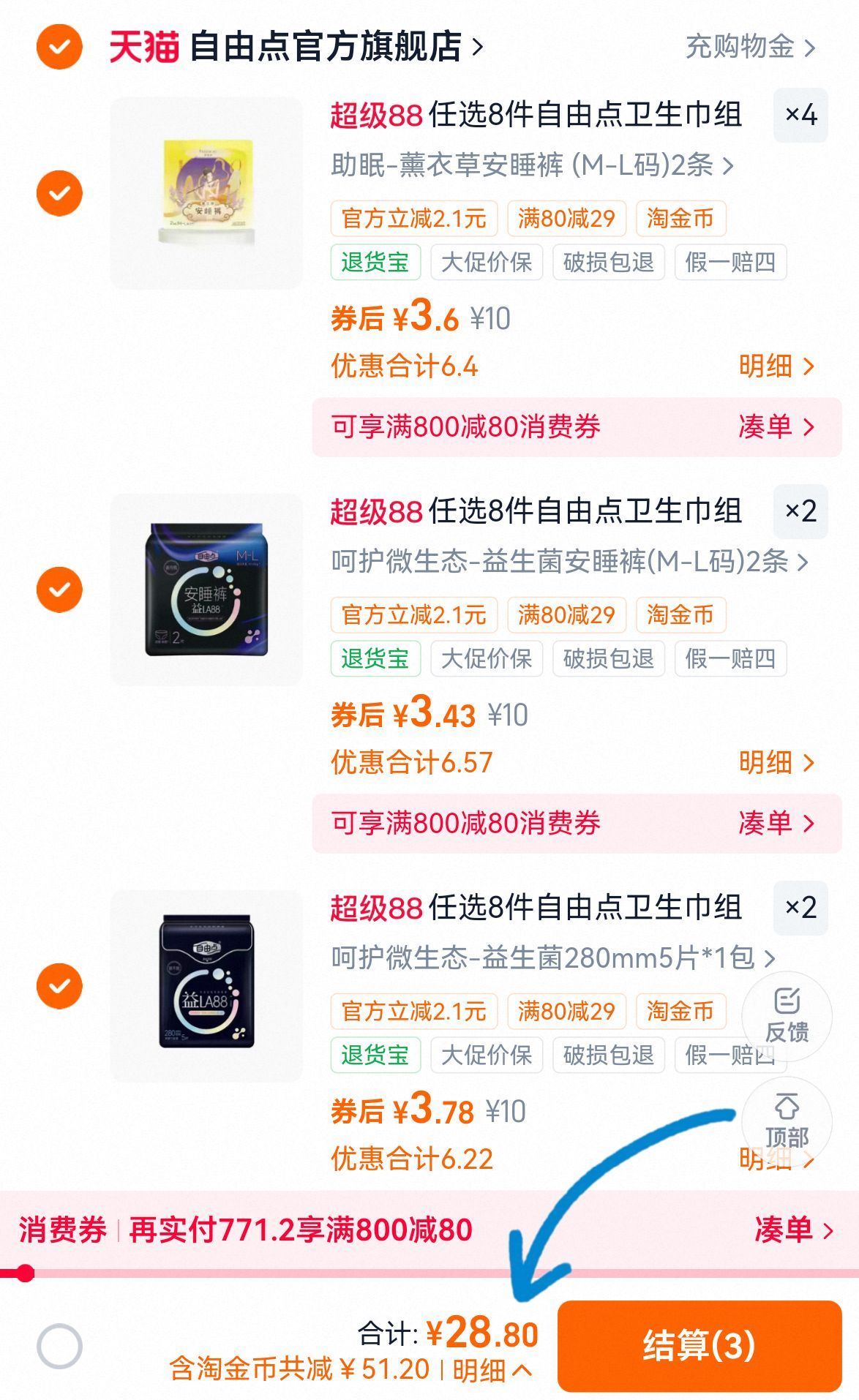View 明细 for 优惠合计6.4

(776, 366)
